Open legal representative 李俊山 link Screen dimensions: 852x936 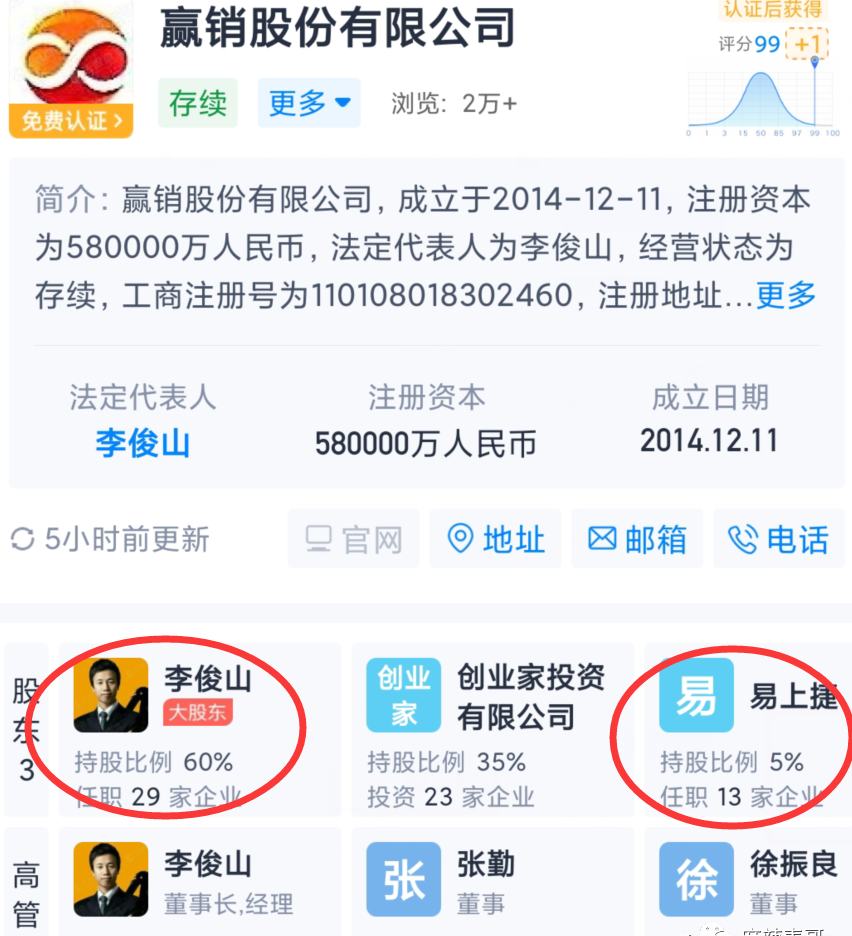tap(142, 445)
